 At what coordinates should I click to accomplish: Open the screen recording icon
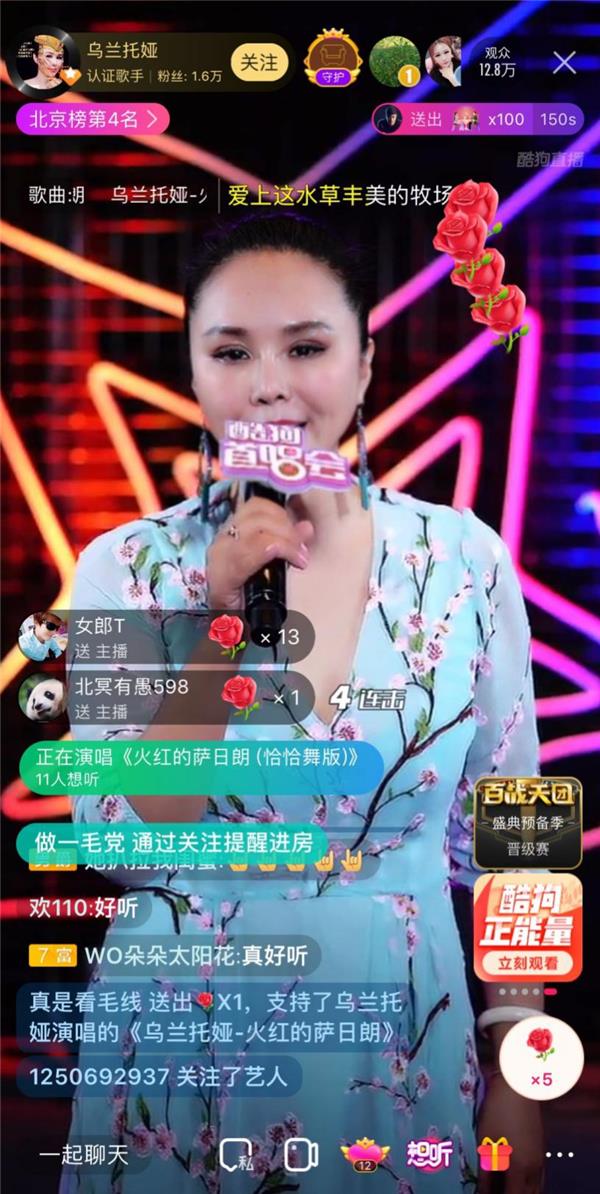300,1156
